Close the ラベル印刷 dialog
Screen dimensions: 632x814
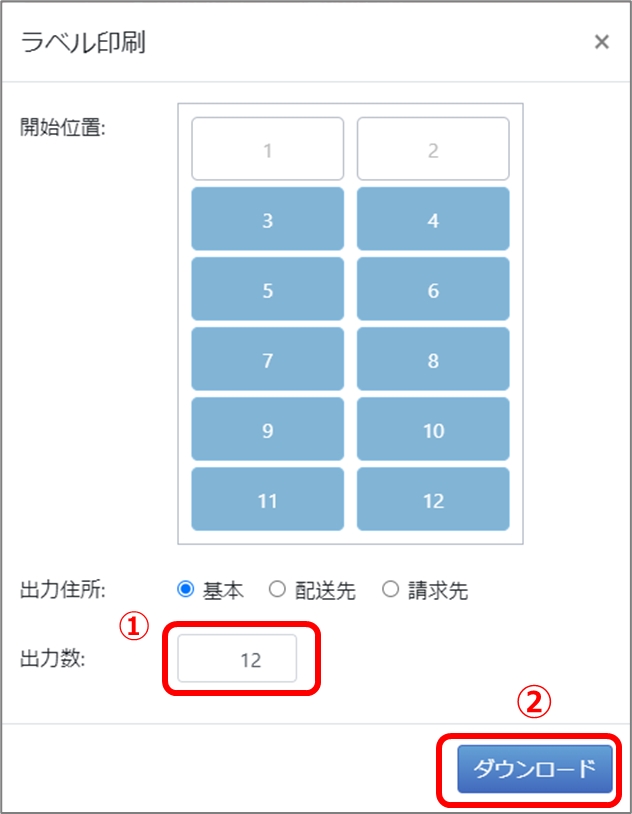(601, 42)
